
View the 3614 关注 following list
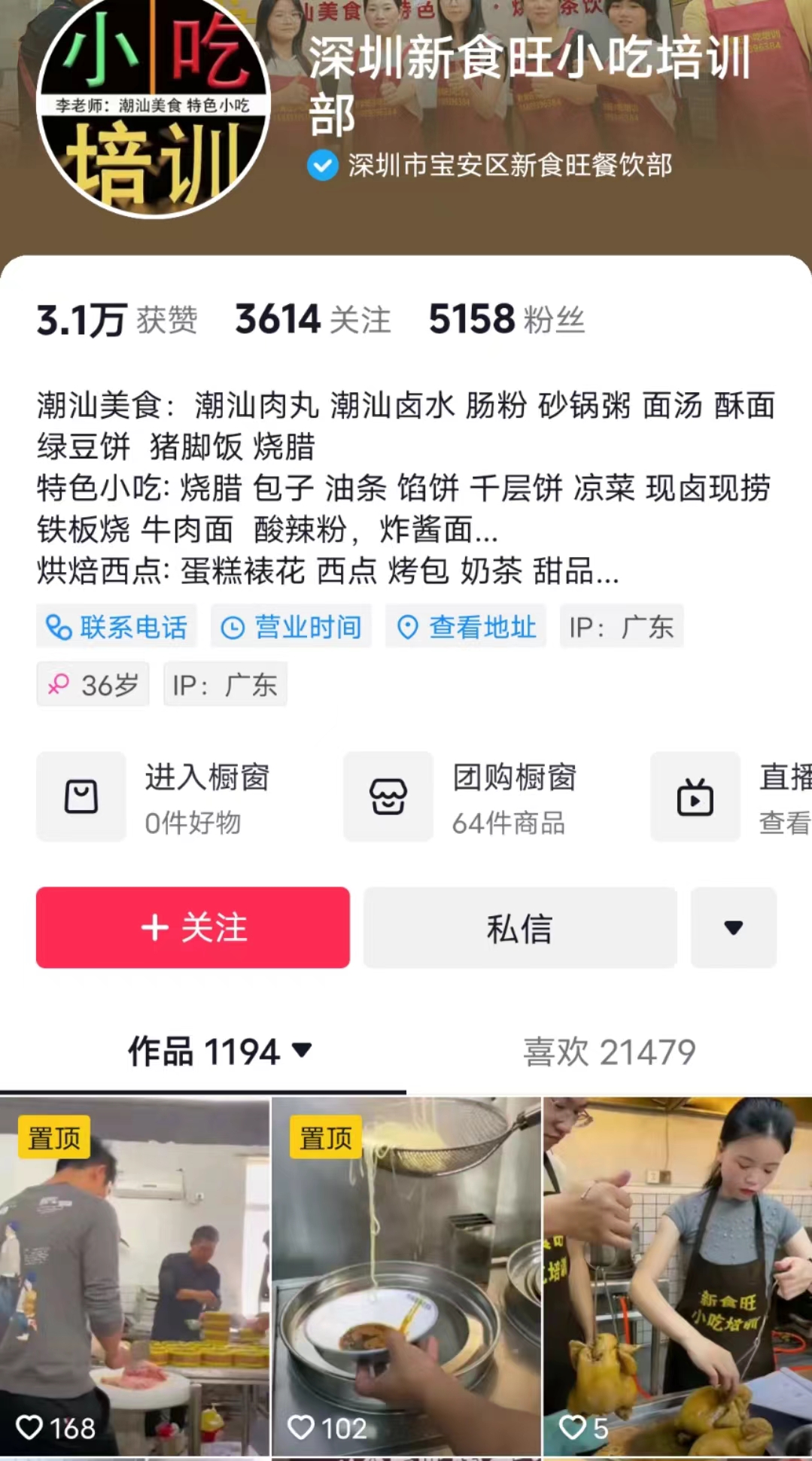click(312, 320)
